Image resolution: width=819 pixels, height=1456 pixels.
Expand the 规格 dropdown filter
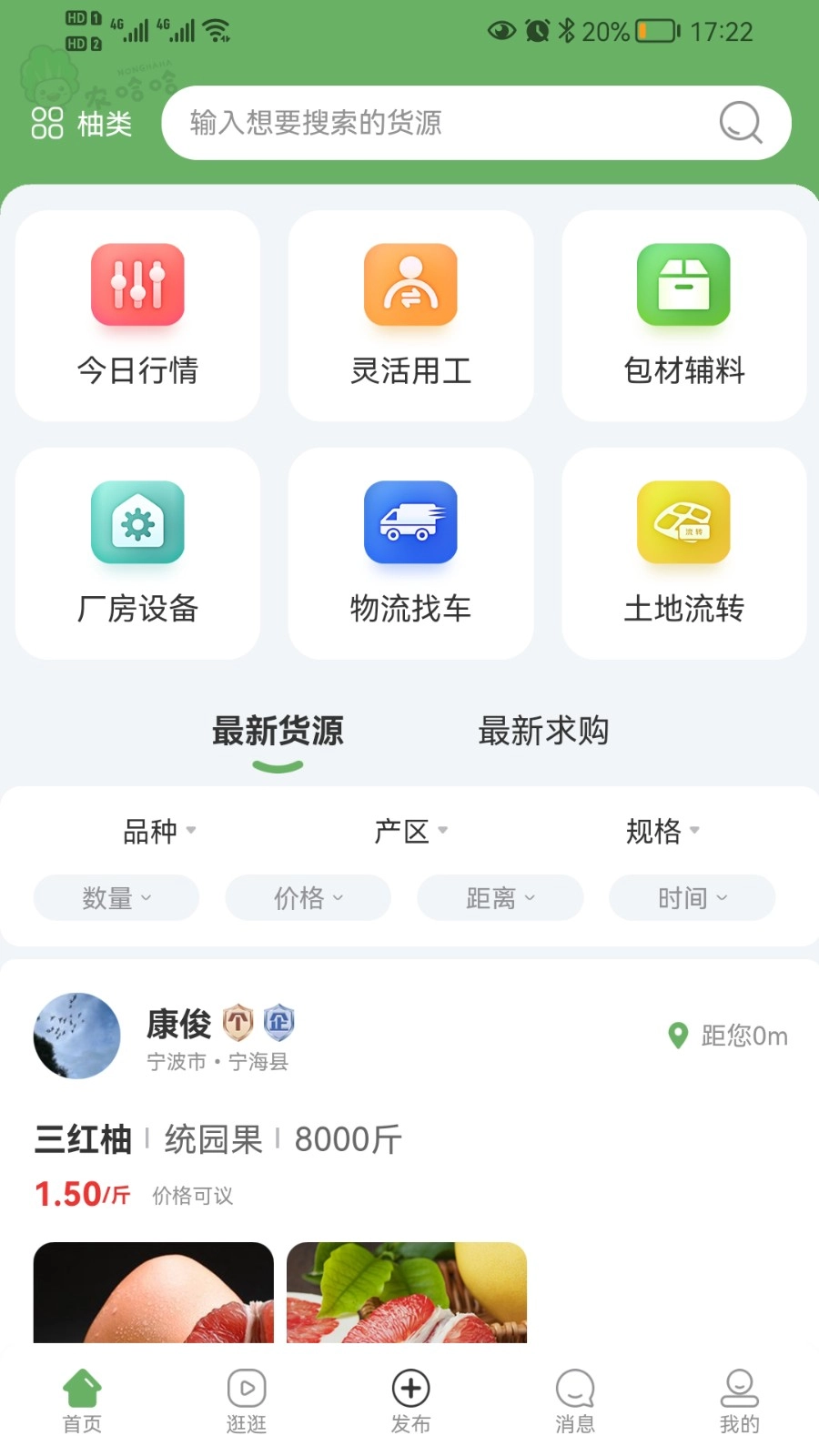point(662,831)
